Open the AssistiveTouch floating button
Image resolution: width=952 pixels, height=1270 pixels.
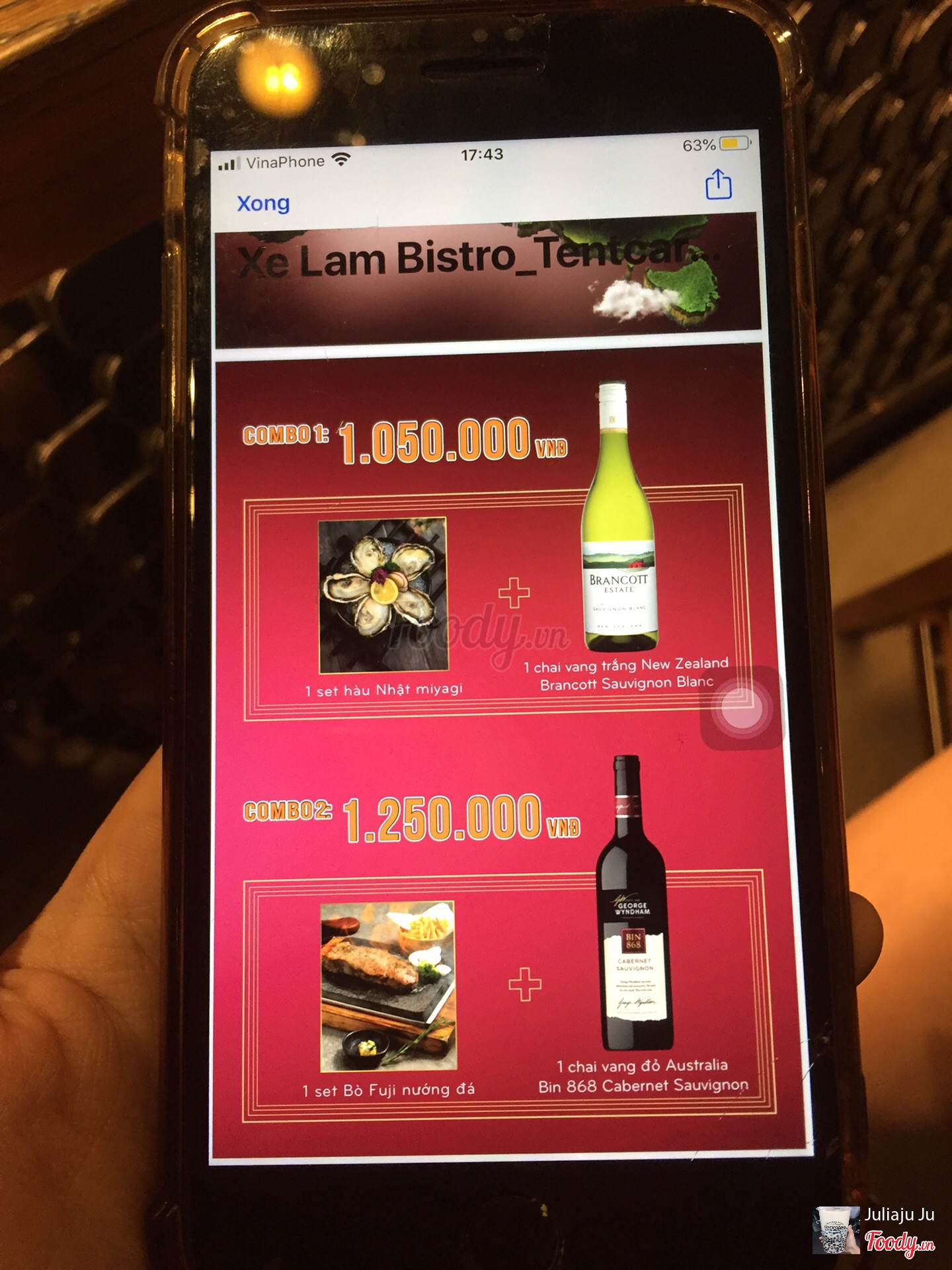coord(742,709)
